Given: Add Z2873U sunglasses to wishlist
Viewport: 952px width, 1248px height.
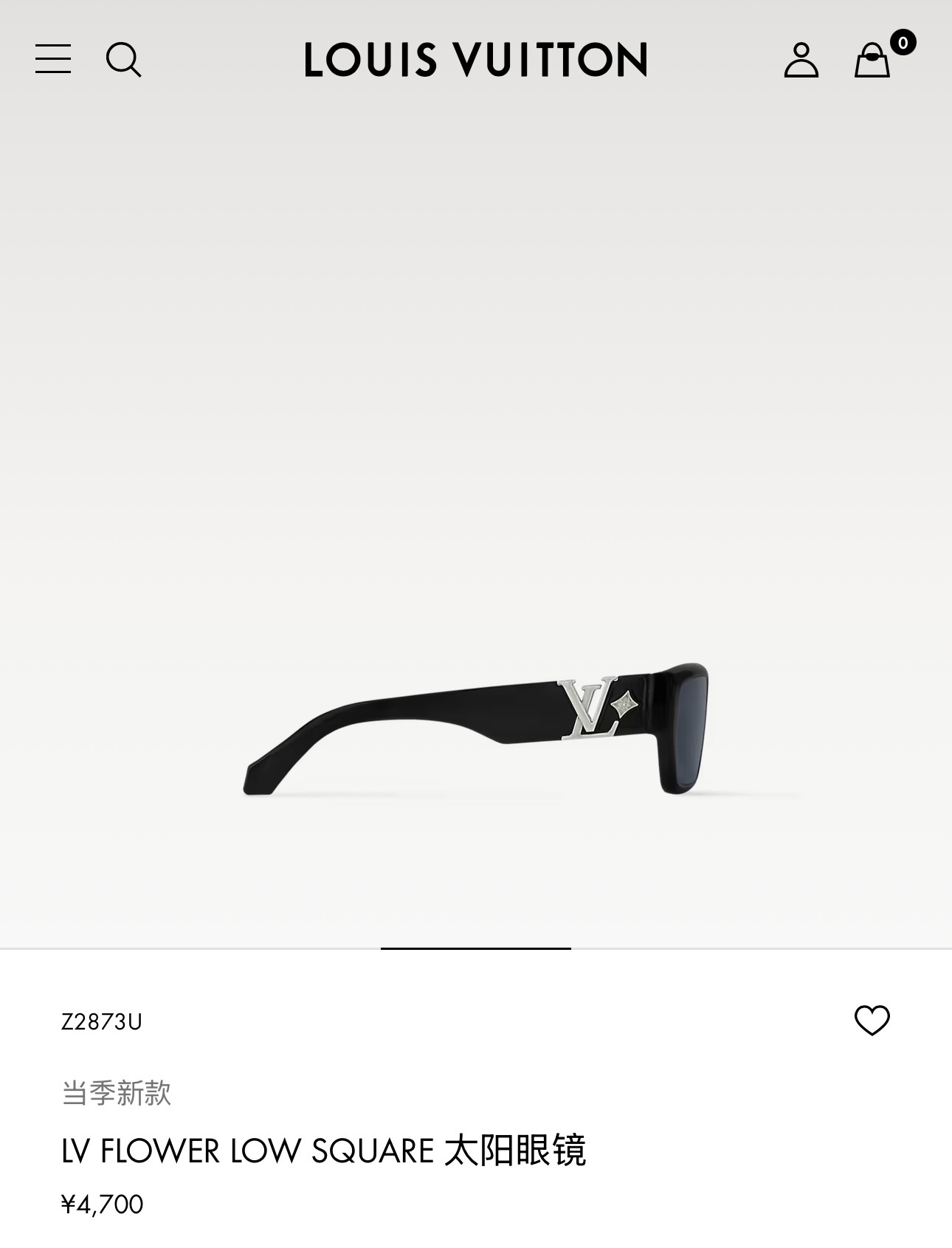Looking at the screenshot, I should coord(872,1021).
